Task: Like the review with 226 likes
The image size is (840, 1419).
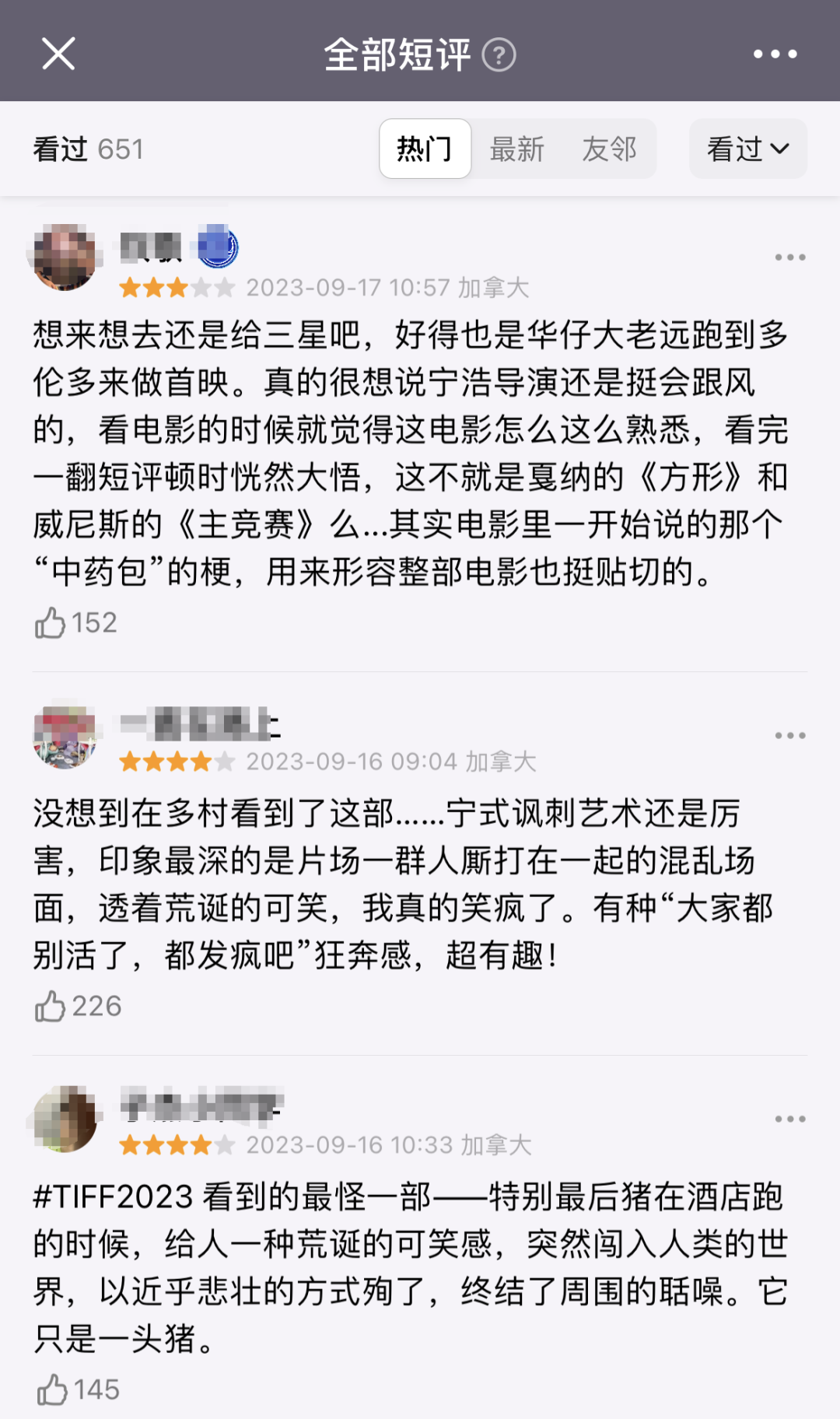Action: click(51, 1007)
